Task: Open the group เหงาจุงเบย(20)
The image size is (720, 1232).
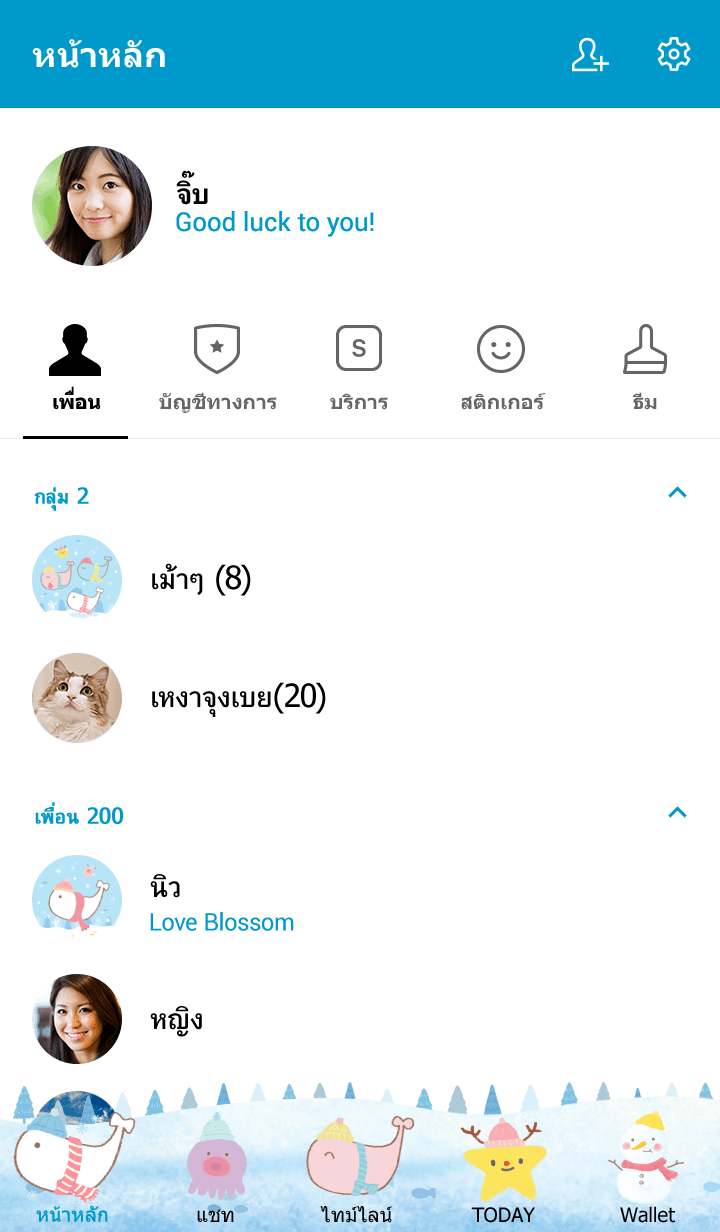Action: [238, 698]
